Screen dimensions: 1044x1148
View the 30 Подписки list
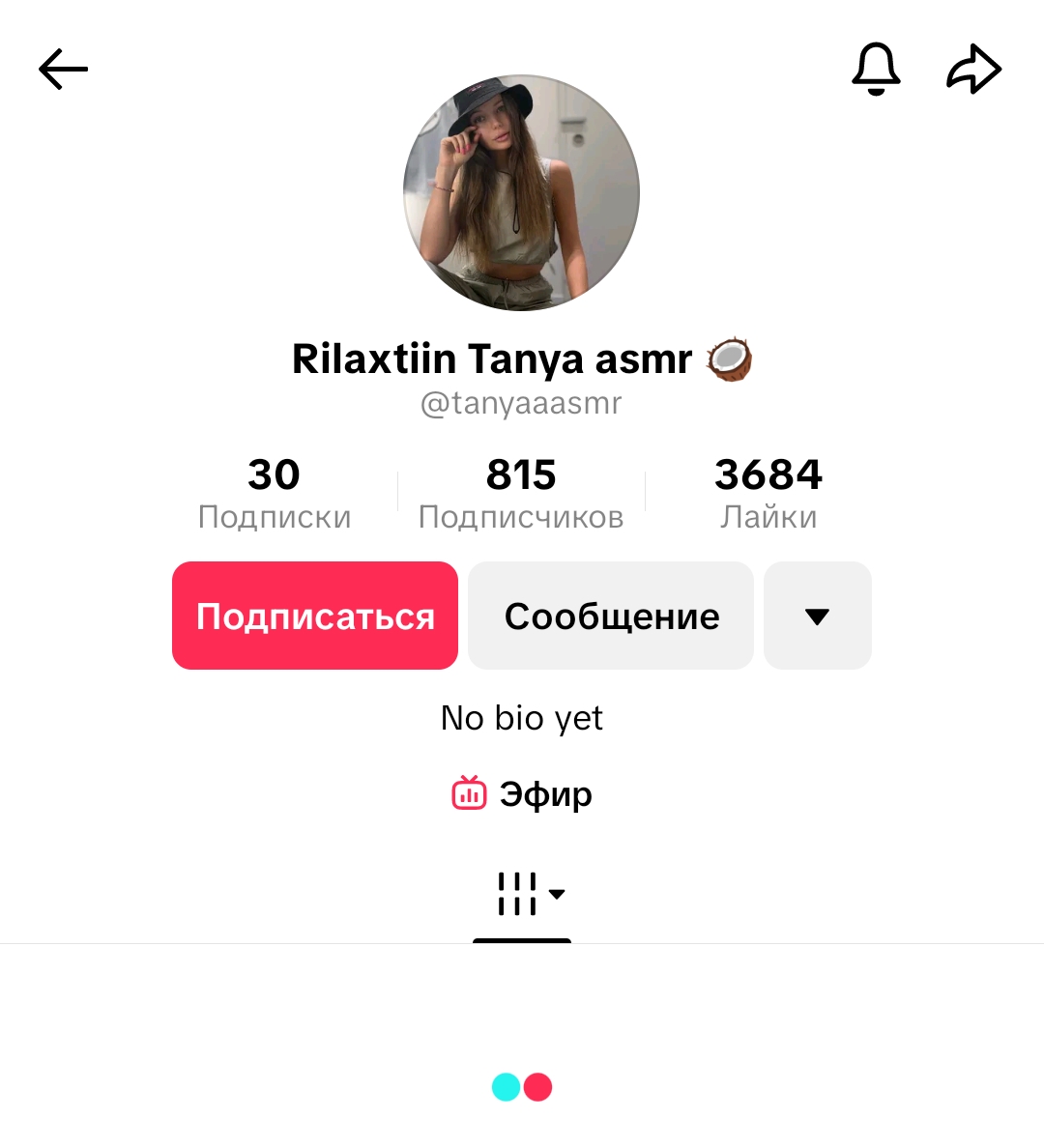click(275, 493)
